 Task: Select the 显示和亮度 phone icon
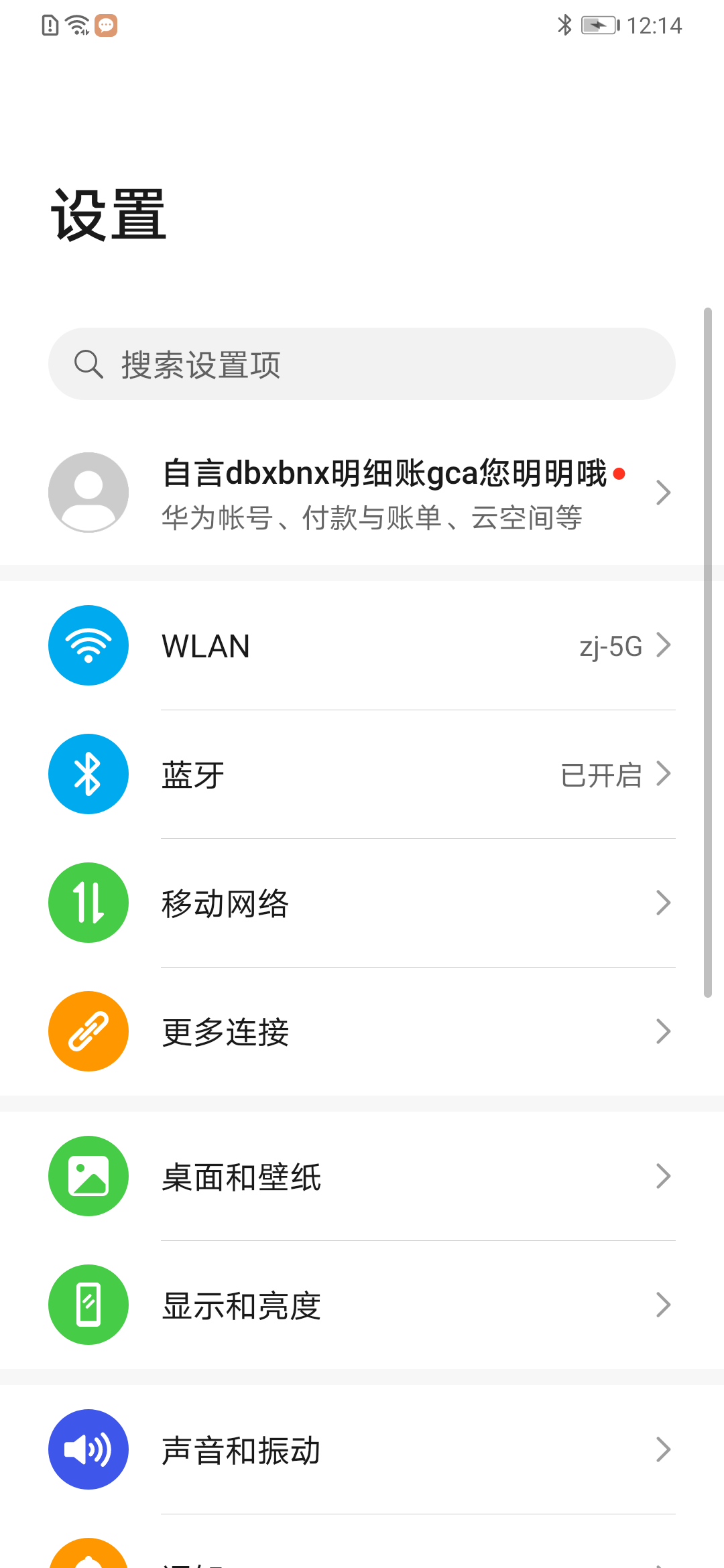[x=88, y=1305]
